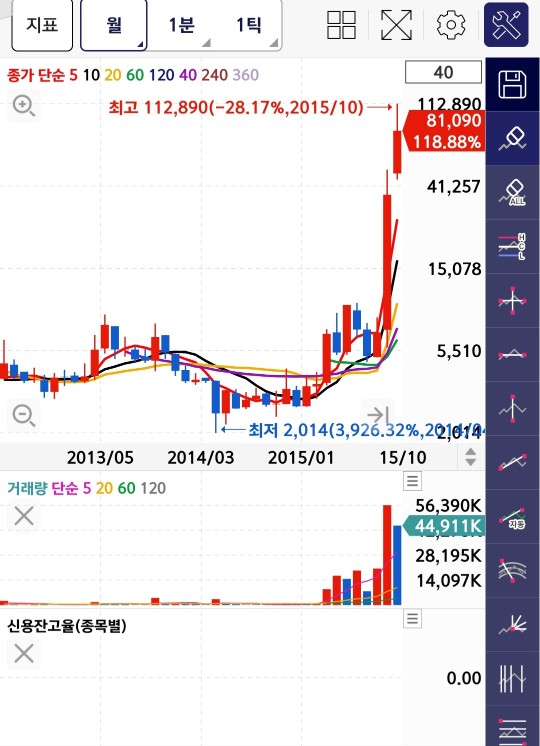Switch to the 1틱 tick chart
540x746 pixels.
coord(249,25)
